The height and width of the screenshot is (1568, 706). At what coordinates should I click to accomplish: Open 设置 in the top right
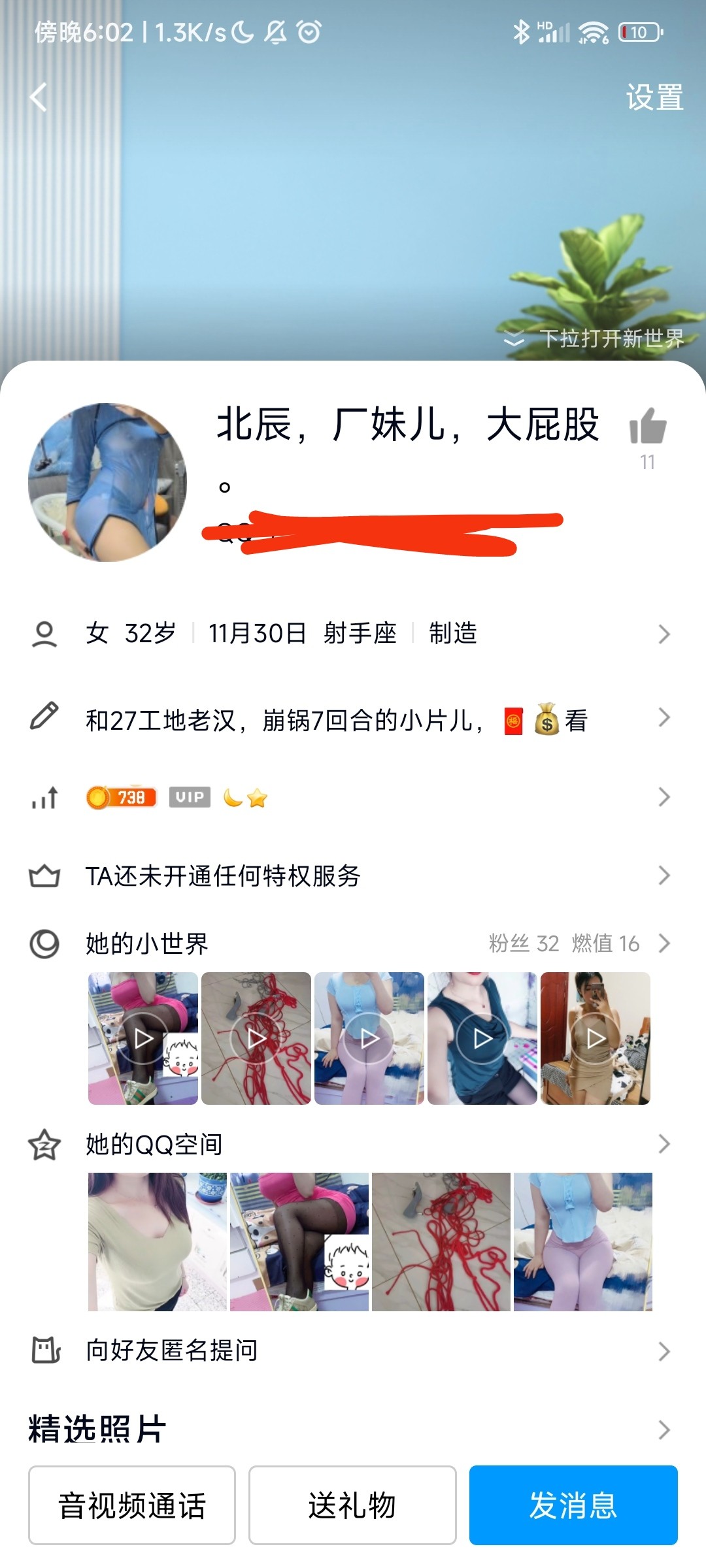(654, 98)
